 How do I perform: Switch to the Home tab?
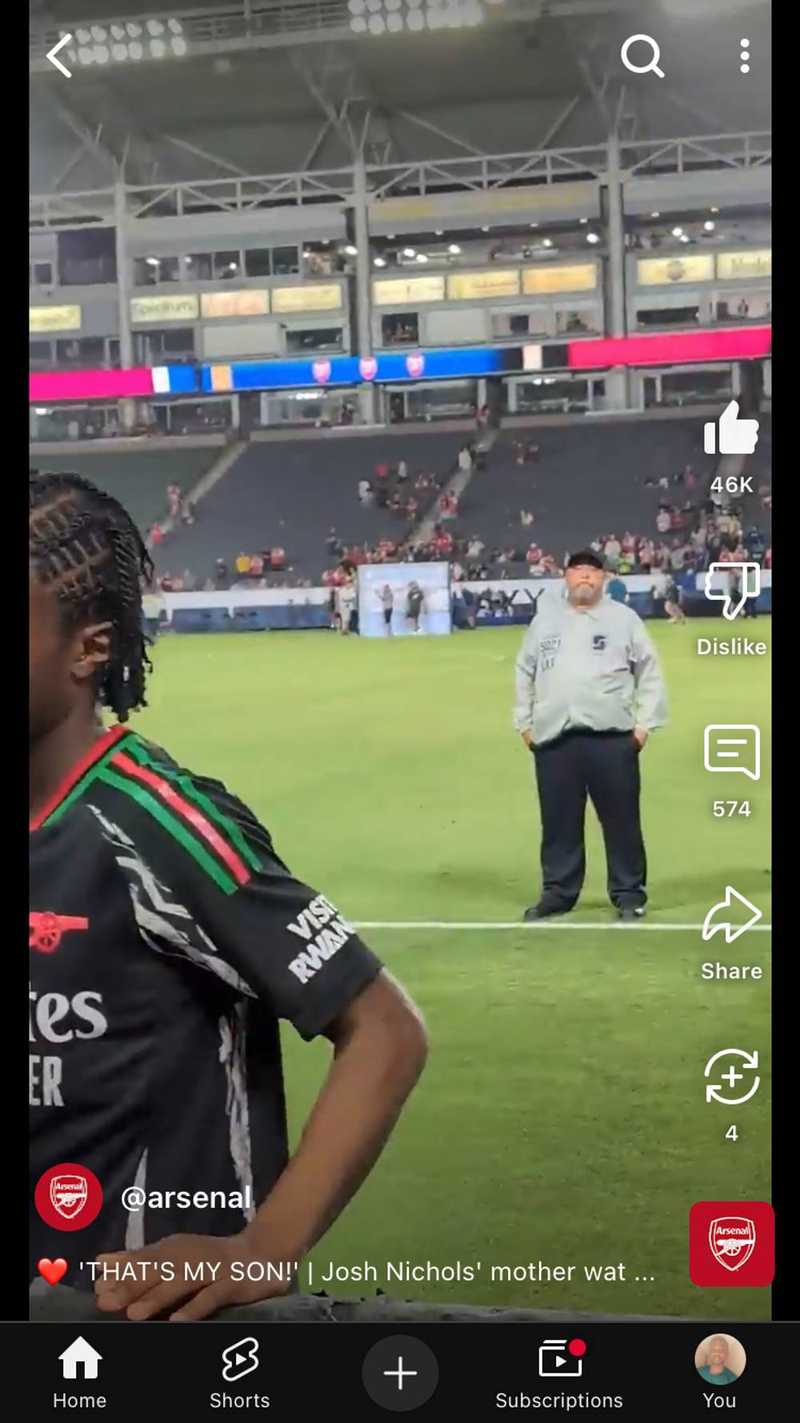(80, 1373)
